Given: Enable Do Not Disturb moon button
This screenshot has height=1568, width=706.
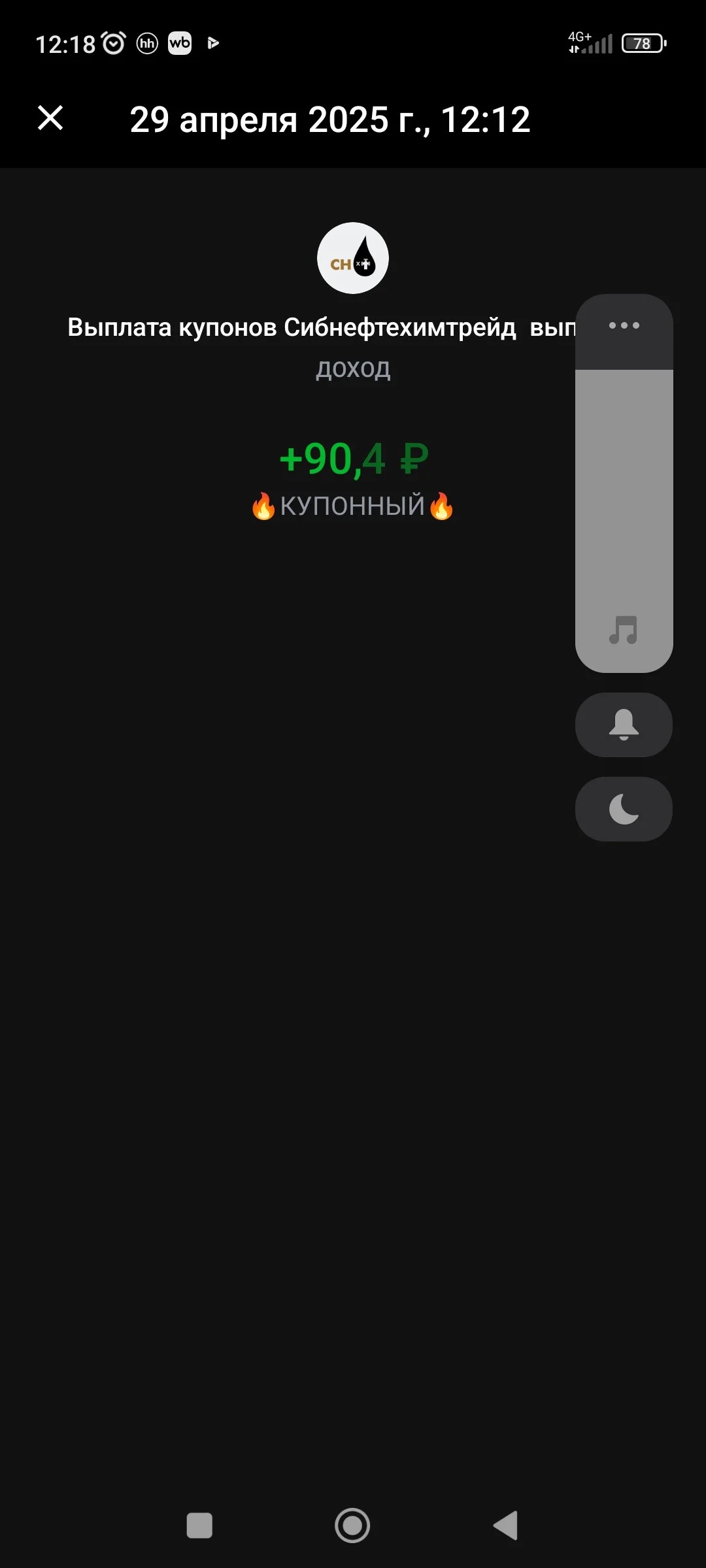Looking at the screenshot, I should pyautogui.click(x=624, y=809).
